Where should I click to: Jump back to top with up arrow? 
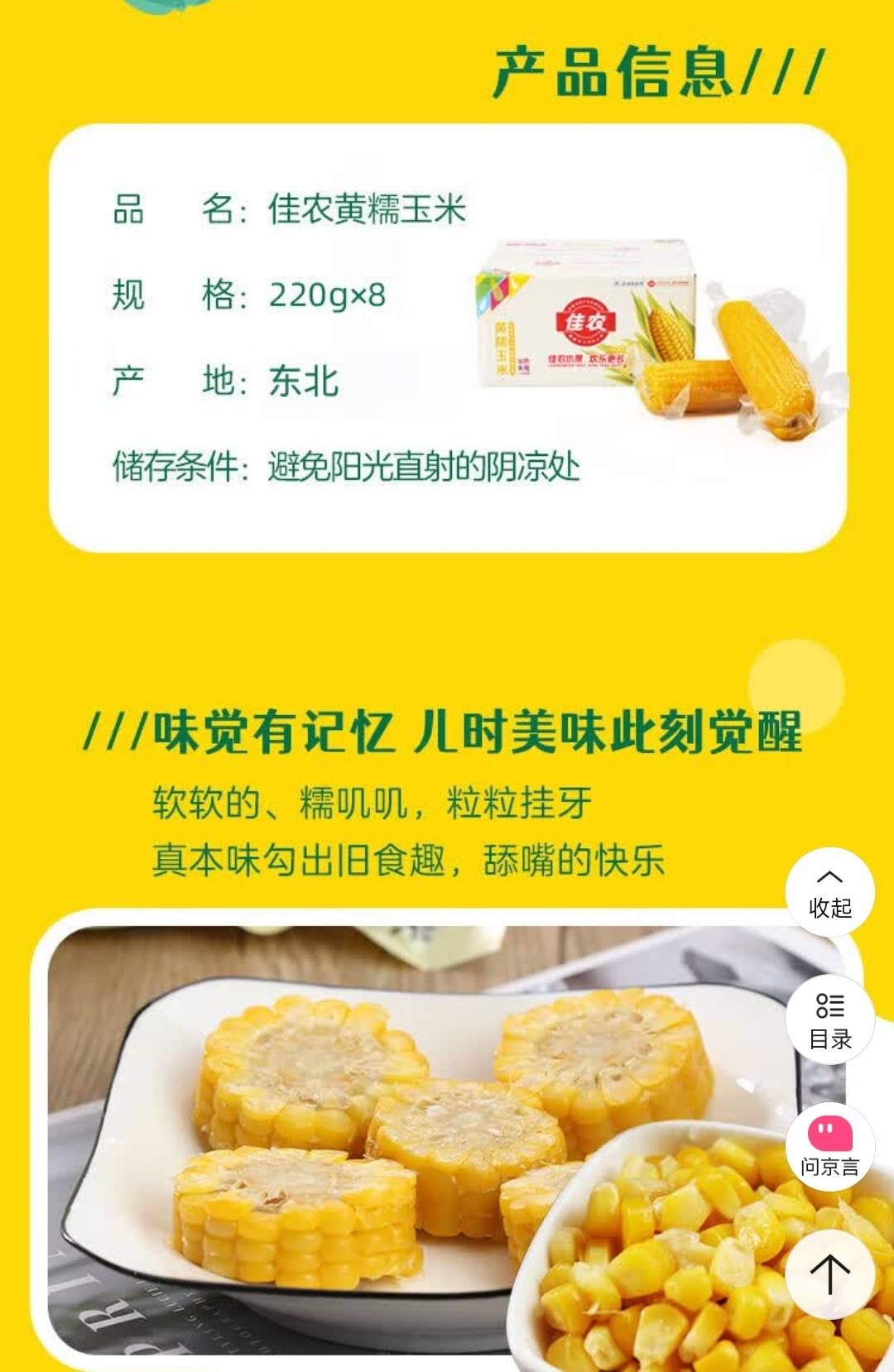[x=829, y=1274]
